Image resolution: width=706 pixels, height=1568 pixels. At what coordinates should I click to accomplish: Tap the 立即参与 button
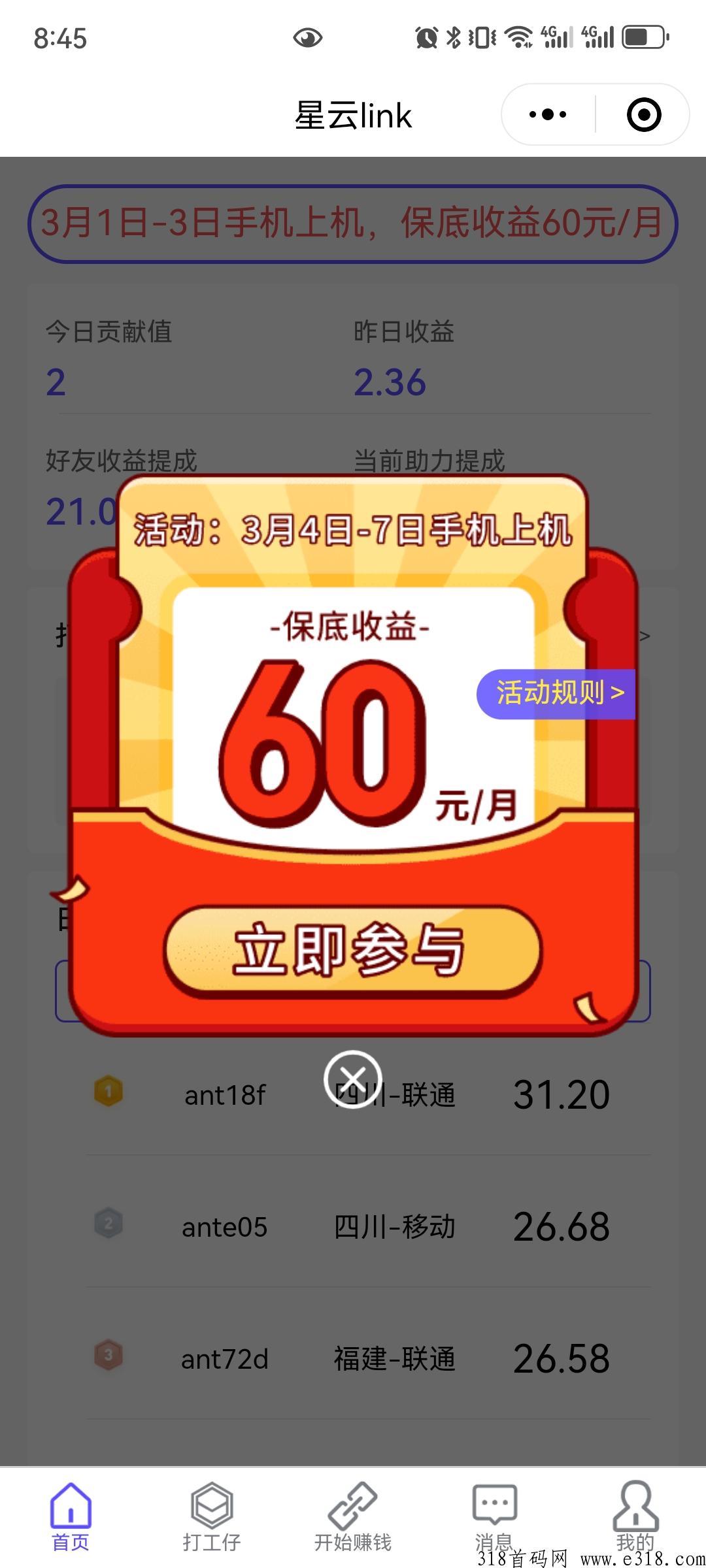pyautogui.click(x=353, y=951)
